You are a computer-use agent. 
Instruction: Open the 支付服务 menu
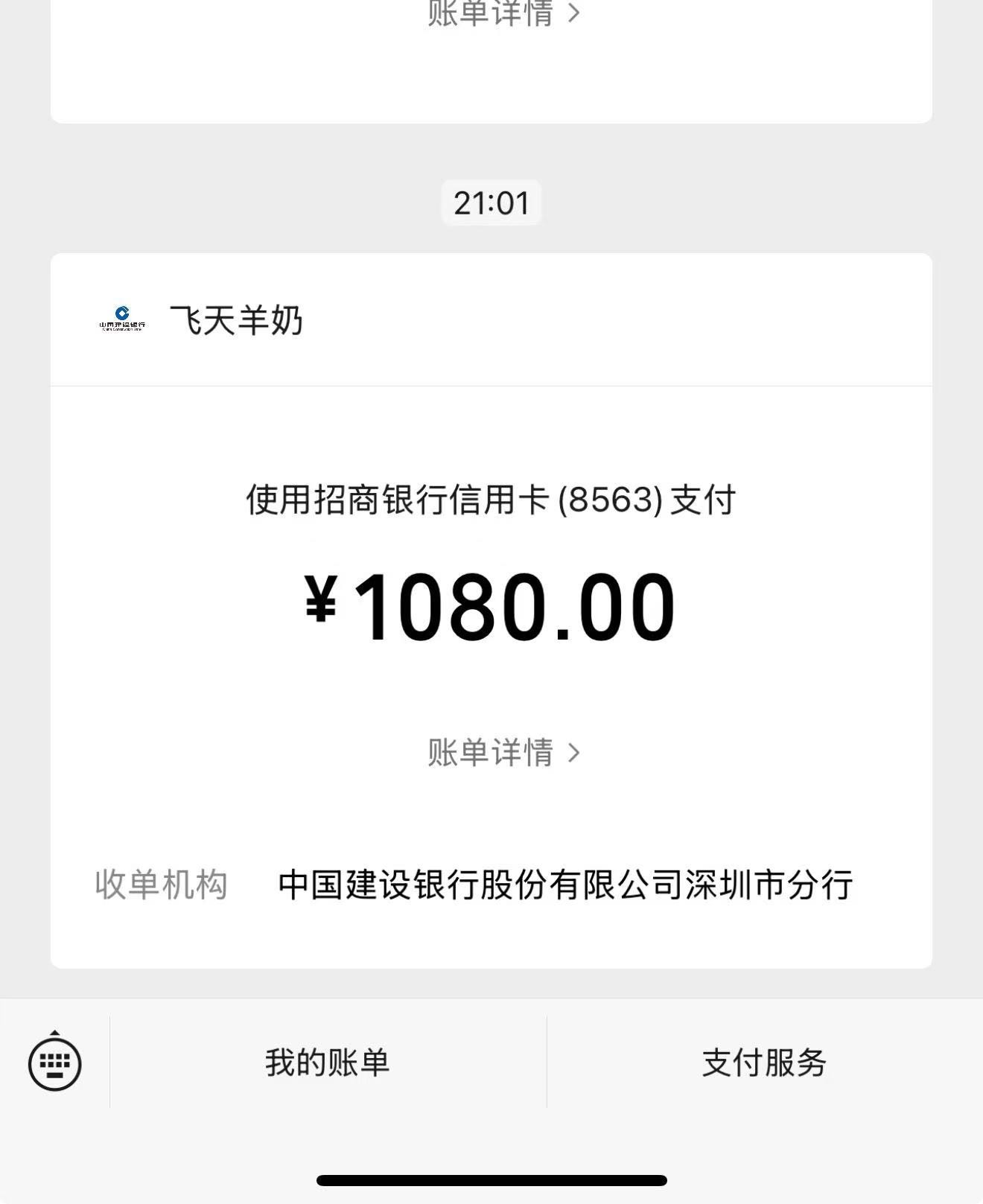764,1063
